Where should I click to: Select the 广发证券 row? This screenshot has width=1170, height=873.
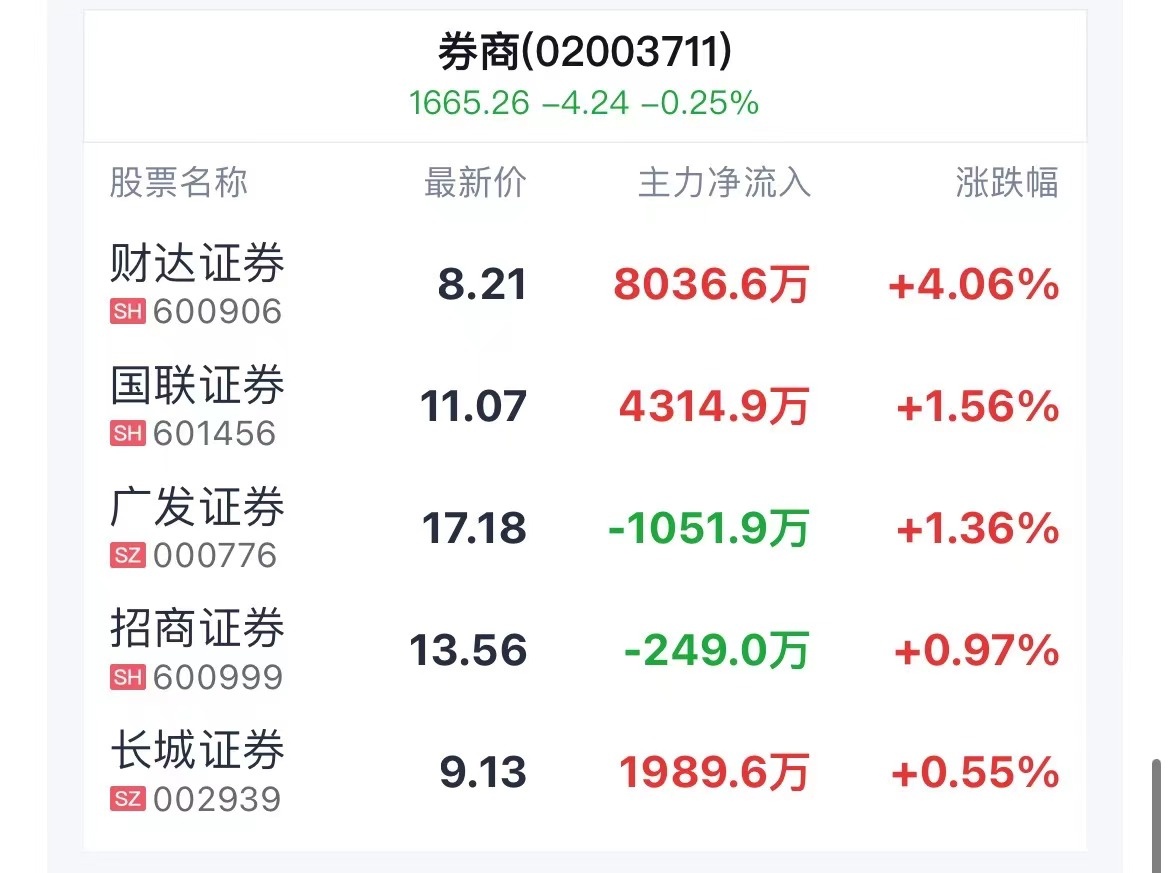198,509
